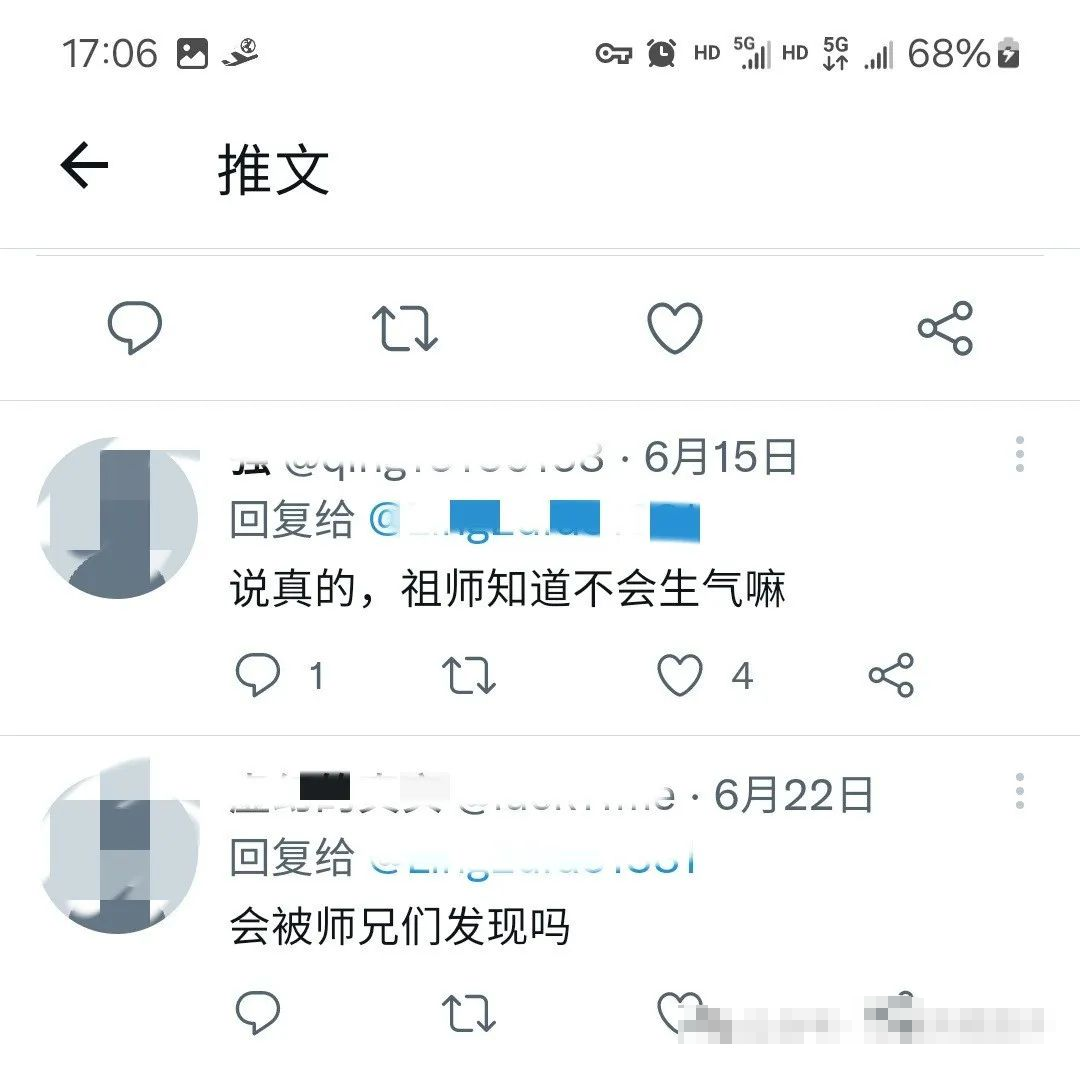Open overflow menu on the 6月15日 reply
This screenshot has height=1069, width=1080.
(1019, 455)
